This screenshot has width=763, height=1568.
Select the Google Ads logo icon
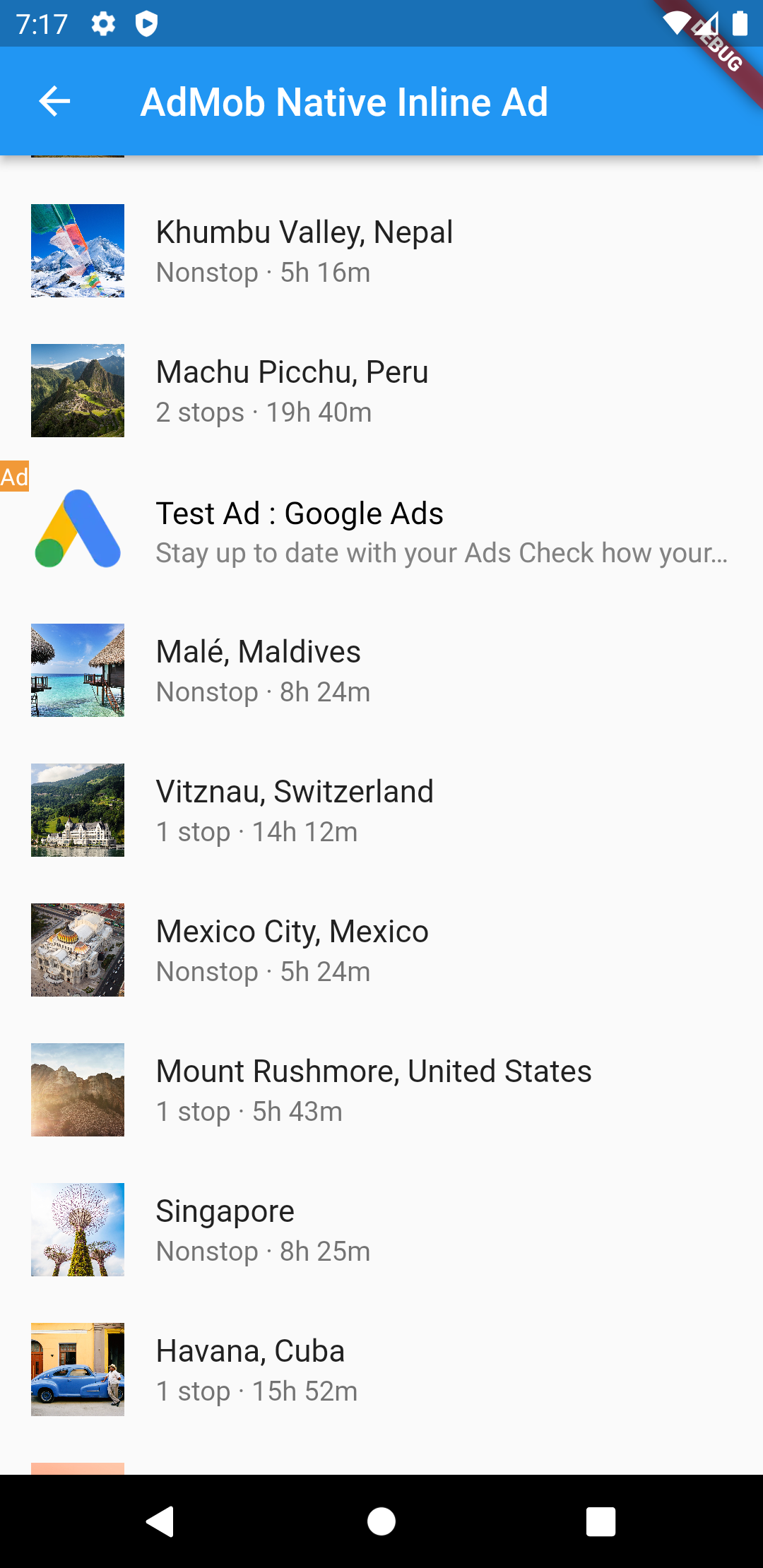76,530
